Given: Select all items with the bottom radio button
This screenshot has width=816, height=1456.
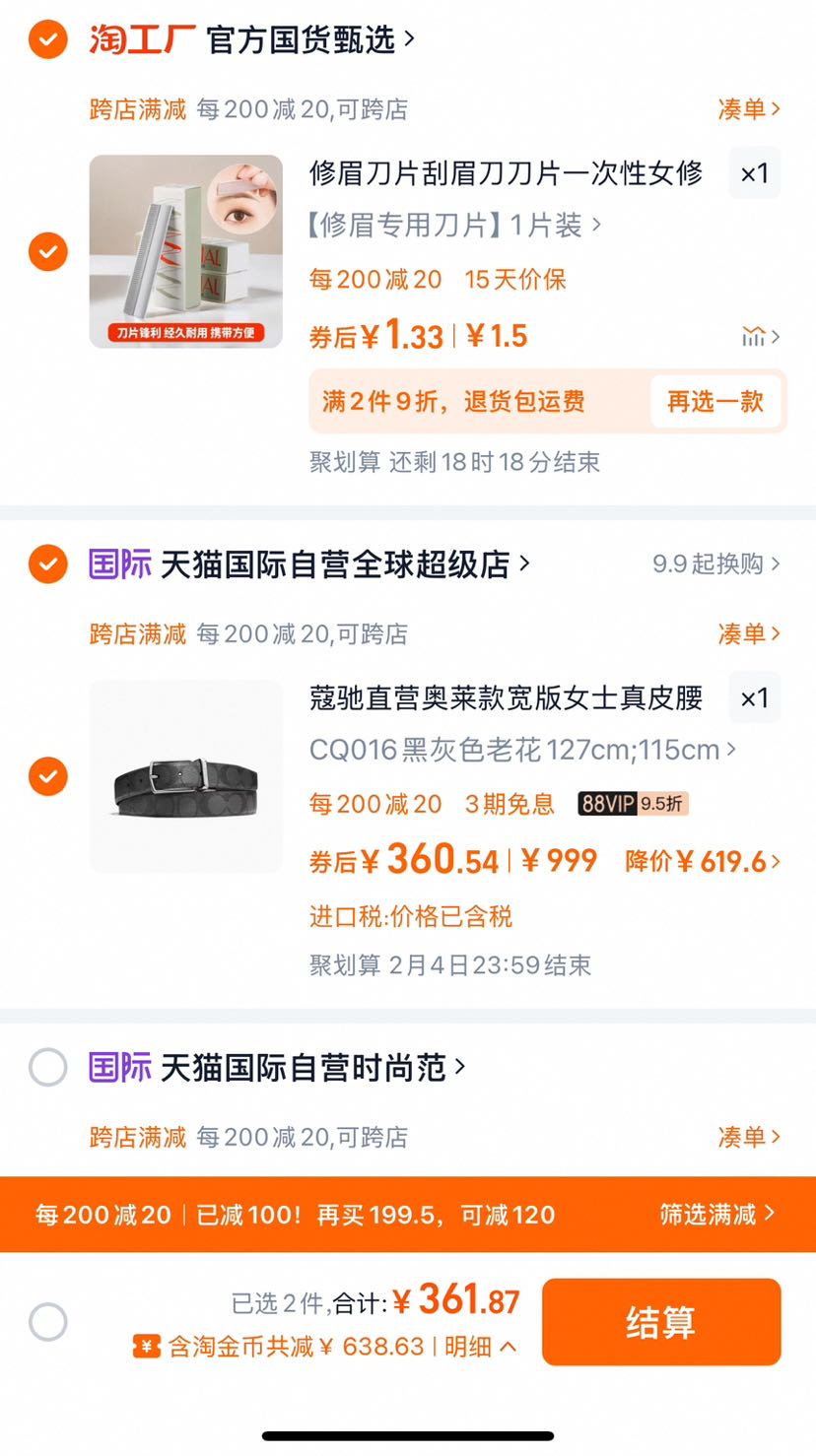Looking at the screenshot, I should tap(47, 1322).
